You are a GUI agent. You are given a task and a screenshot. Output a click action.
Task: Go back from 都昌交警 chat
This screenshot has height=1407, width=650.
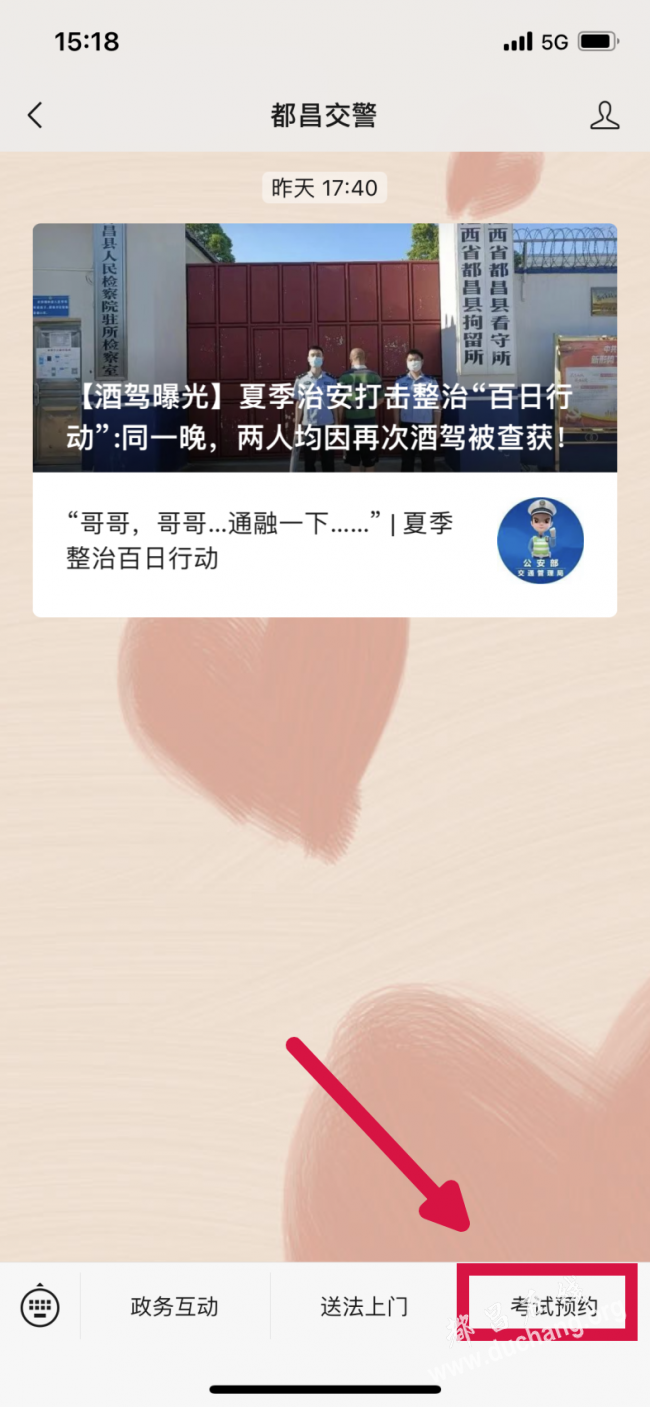tap(35, 115)
